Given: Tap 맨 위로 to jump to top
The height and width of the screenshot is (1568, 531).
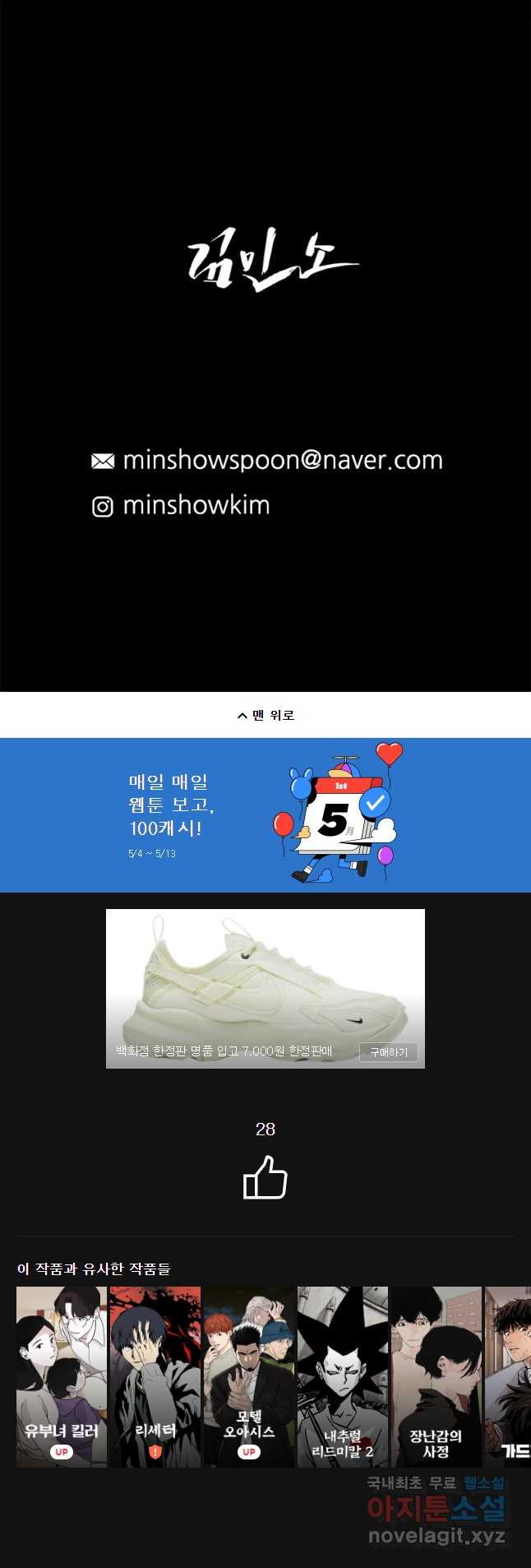Looking at the screenshot, I should [265, 716].
